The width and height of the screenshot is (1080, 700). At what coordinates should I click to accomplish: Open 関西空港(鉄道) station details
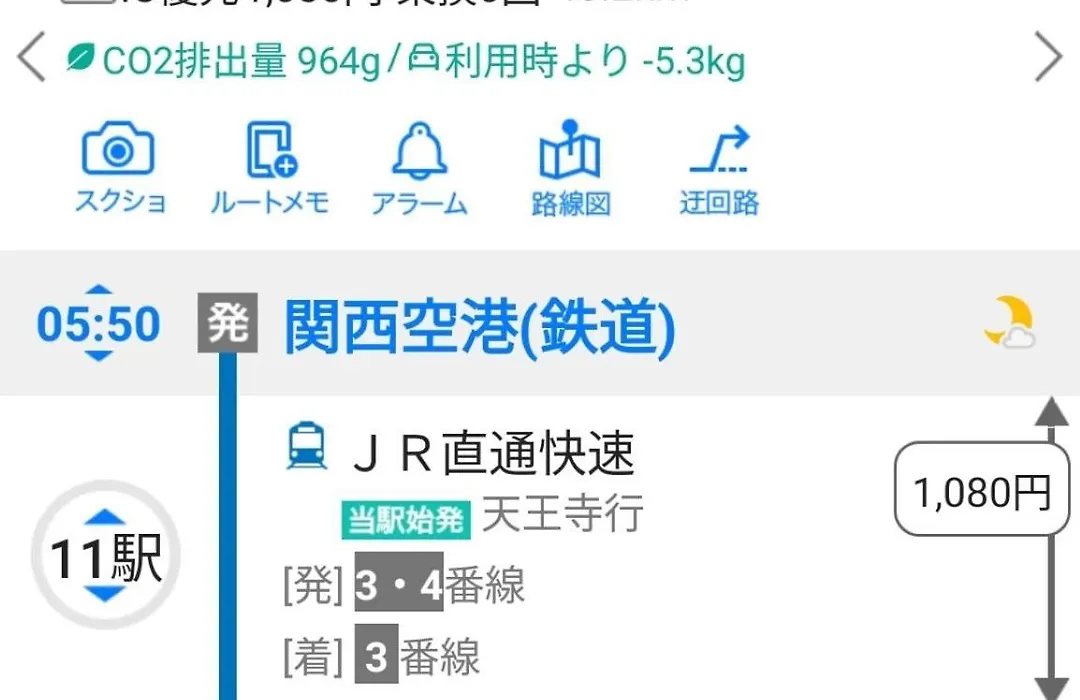[x=480, y=327]
